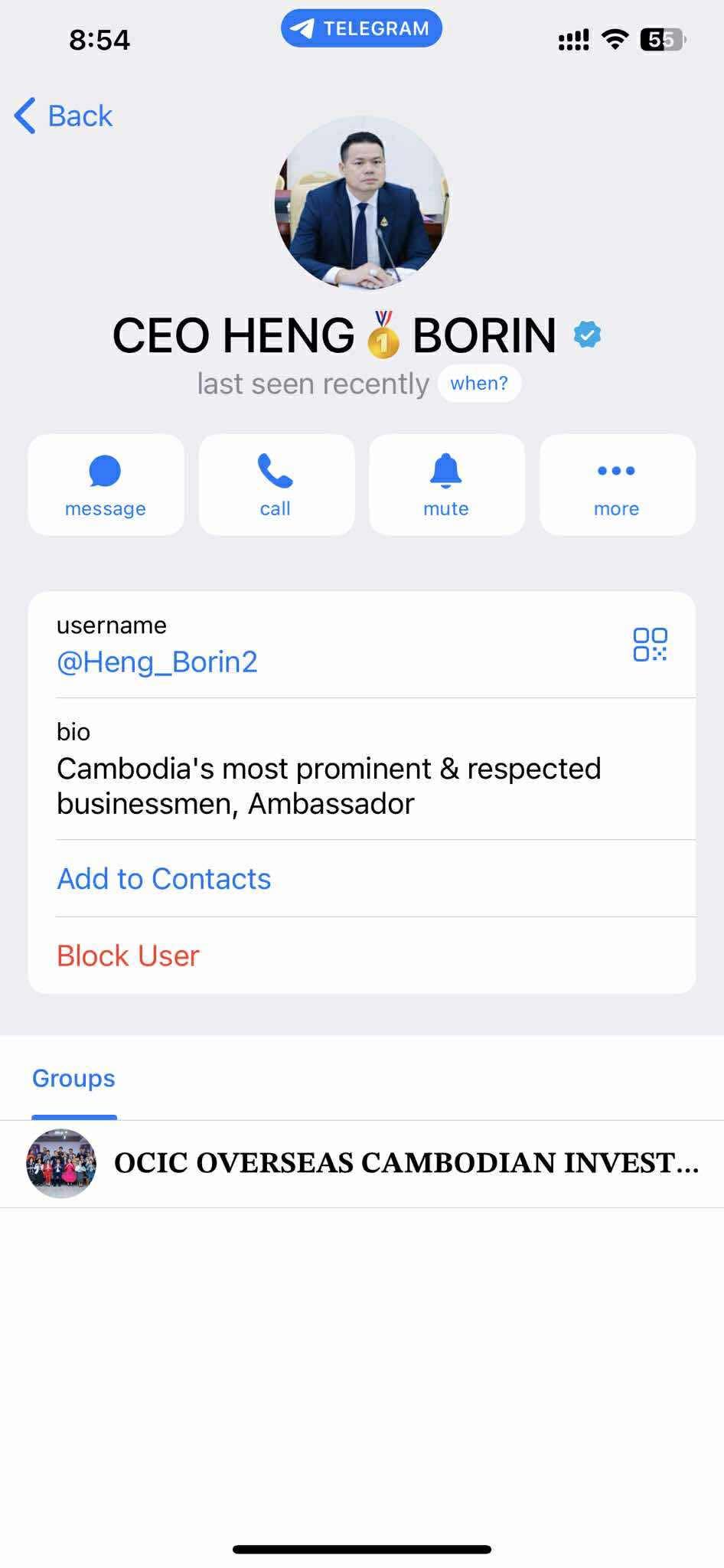The height and width of the screenshot is (1568, 724).
Task: Add this user to Contacts
Action: [x=164, y=879]
